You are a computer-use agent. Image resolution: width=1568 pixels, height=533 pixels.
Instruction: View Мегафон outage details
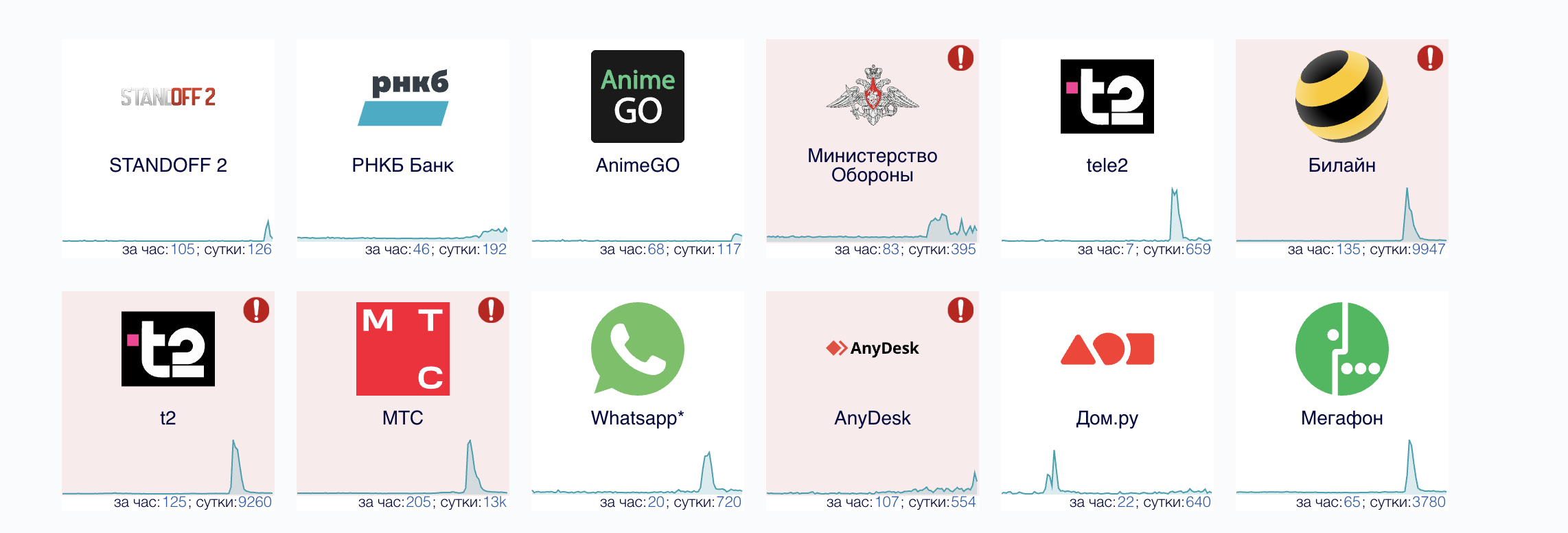pyautogui.click(x=1341, y=400)
